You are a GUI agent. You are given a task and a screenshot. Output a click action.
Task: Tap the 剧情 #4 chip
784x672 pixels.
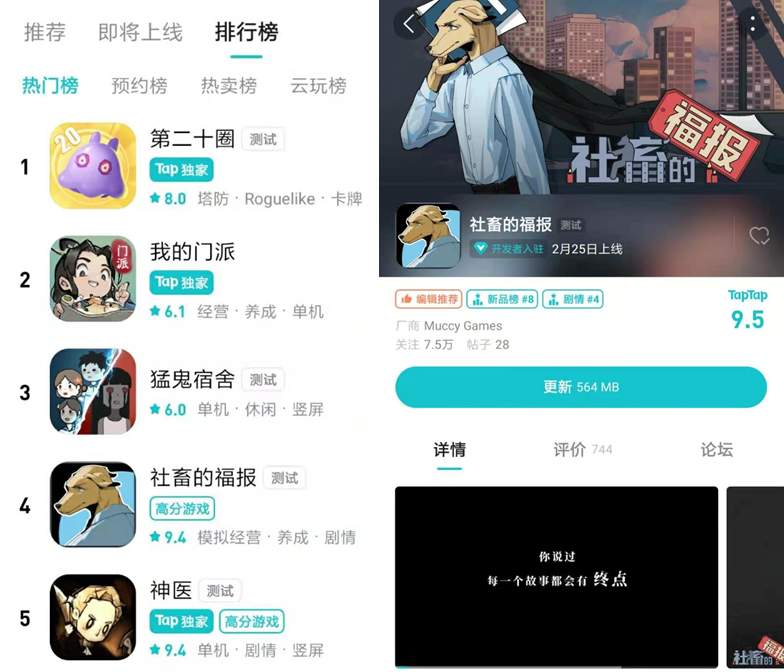574,299
